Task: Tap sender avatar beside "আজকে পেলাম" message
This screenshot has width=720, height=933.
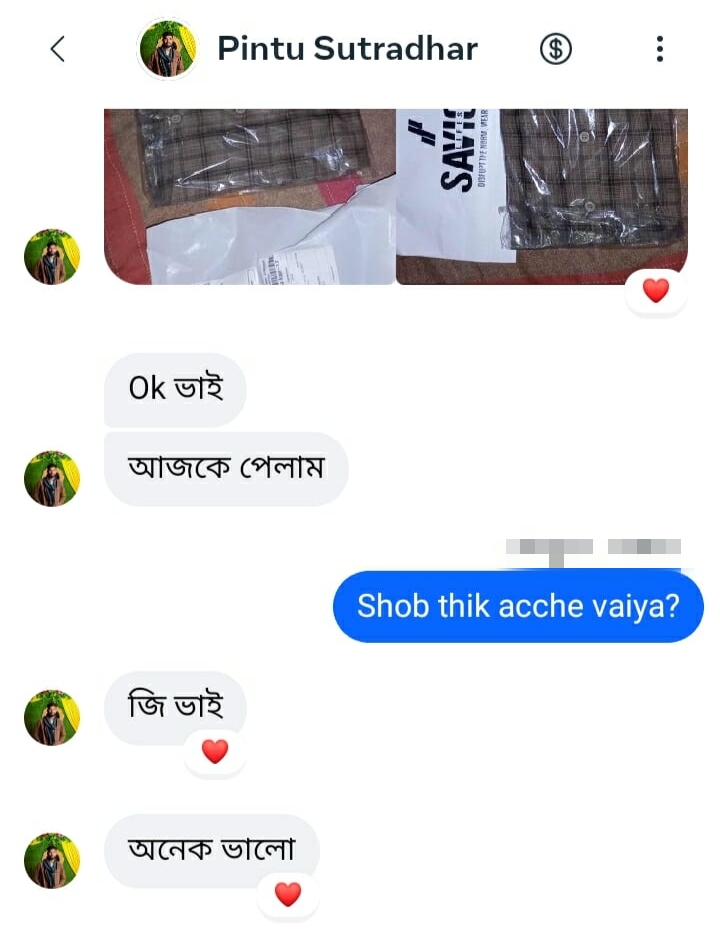Action: coord(51,478)
